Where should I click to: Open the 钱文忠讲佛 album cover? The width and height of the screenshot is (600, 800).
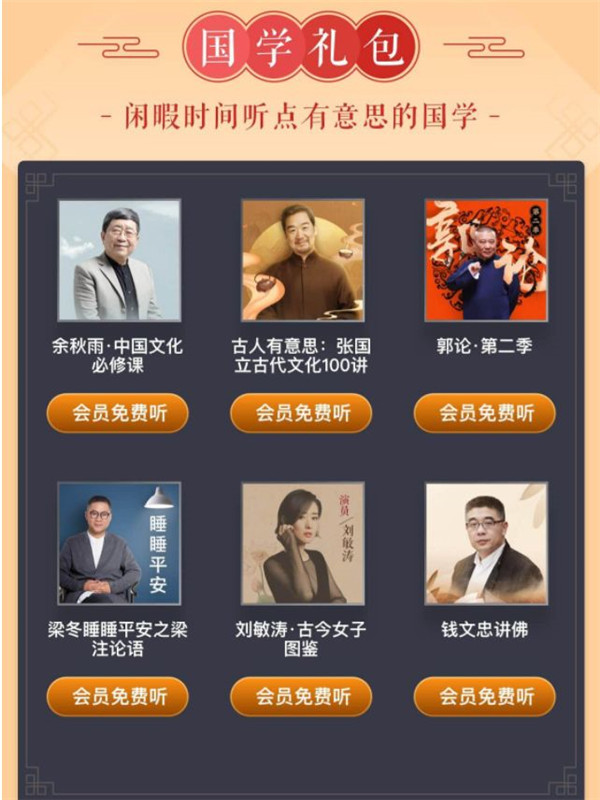[x=485, y=543]
